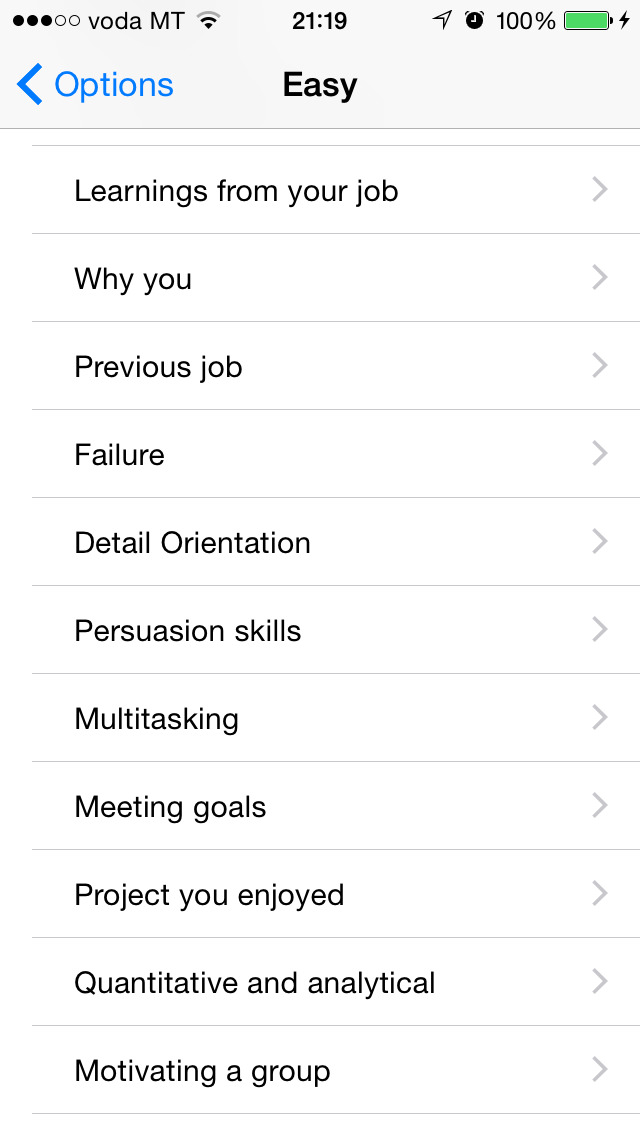Screen dimensions: 640x1136
Task: Open Motivating a group
Action: click(x=320, y=1070)
